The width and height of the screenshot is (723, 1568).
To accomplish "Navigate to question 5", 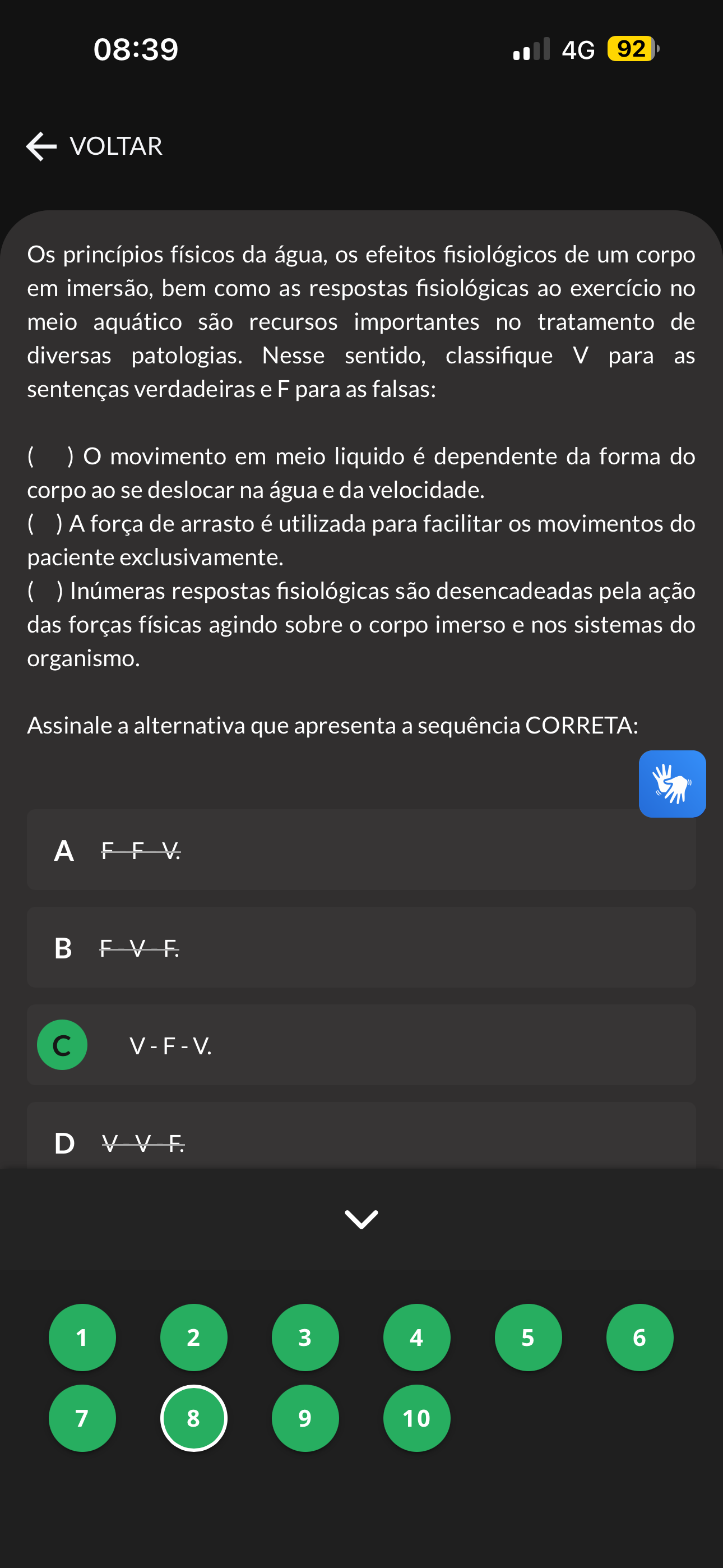I will [529, 1338].
